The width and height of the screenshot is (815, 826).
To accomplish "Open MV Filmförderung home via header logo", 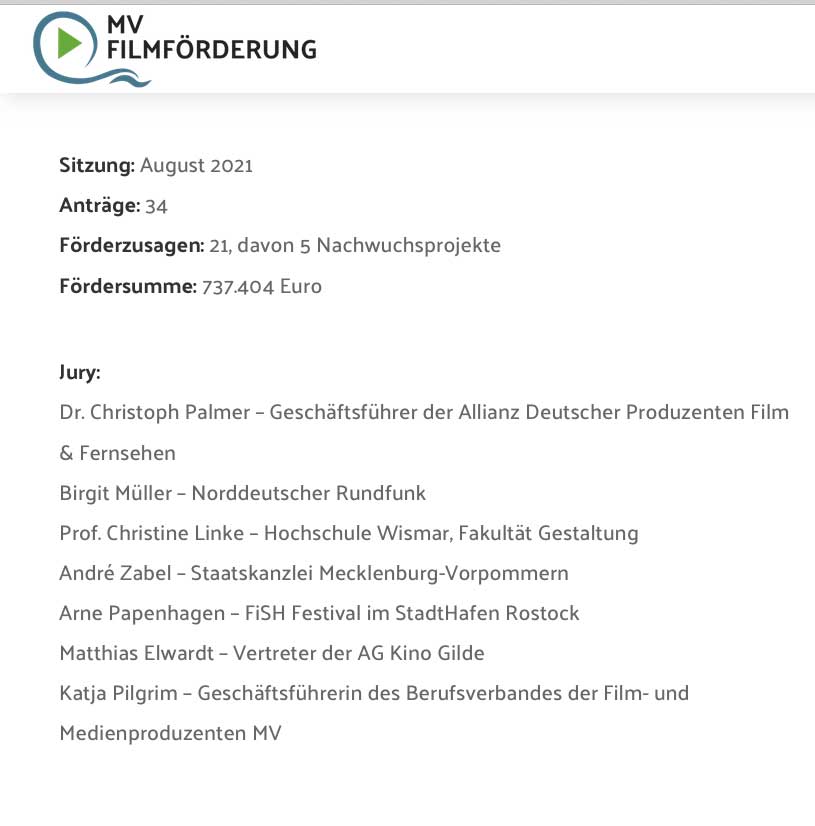I will pos(175,48).
